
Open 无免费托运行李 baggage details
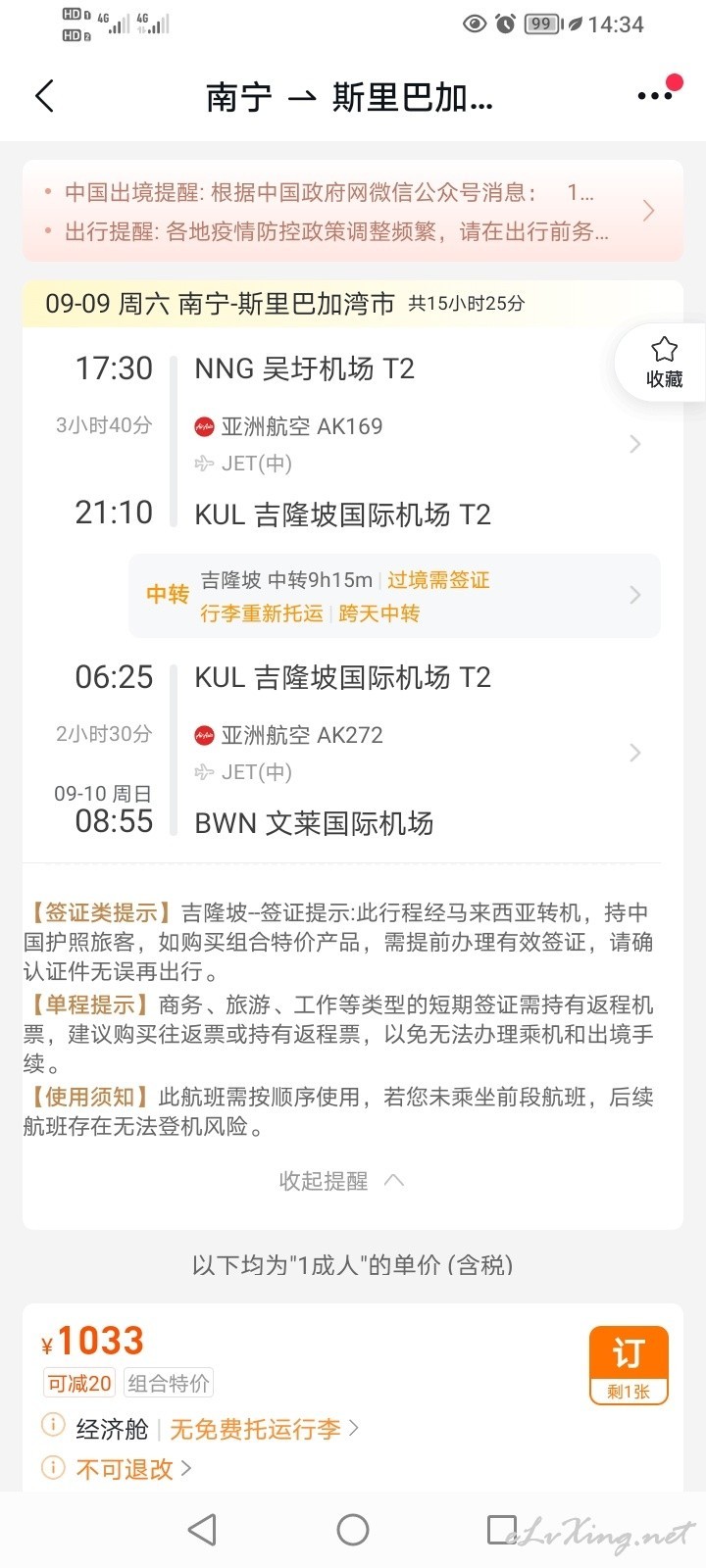[264, 1429]
